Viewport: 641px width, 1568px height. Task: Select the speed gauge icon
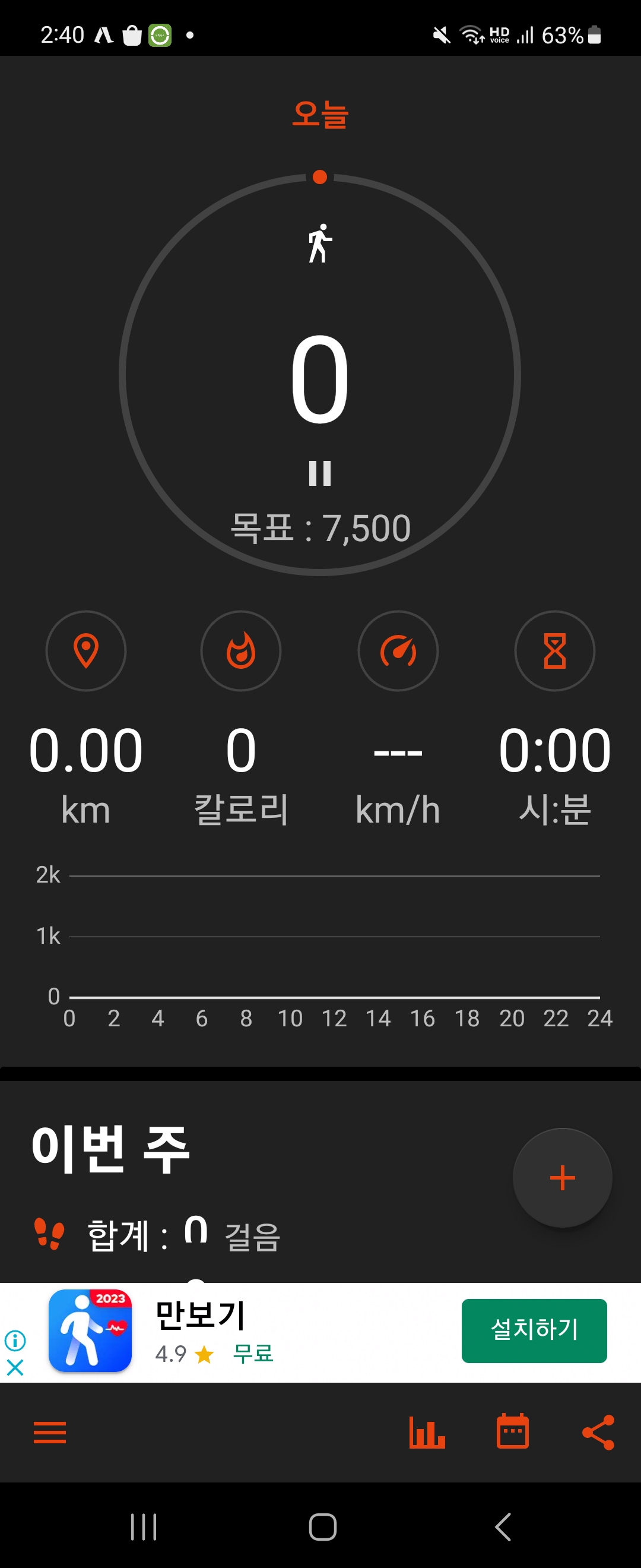(398, 651)
